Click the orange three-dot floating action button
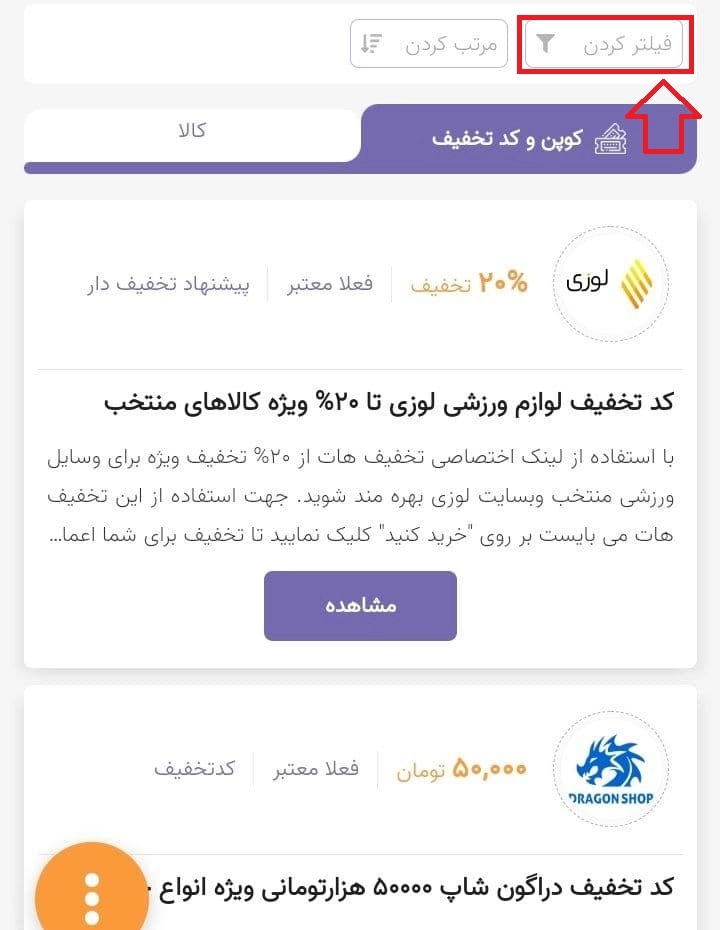This screenshot has width=720, height=930. (x=91, y=897)
